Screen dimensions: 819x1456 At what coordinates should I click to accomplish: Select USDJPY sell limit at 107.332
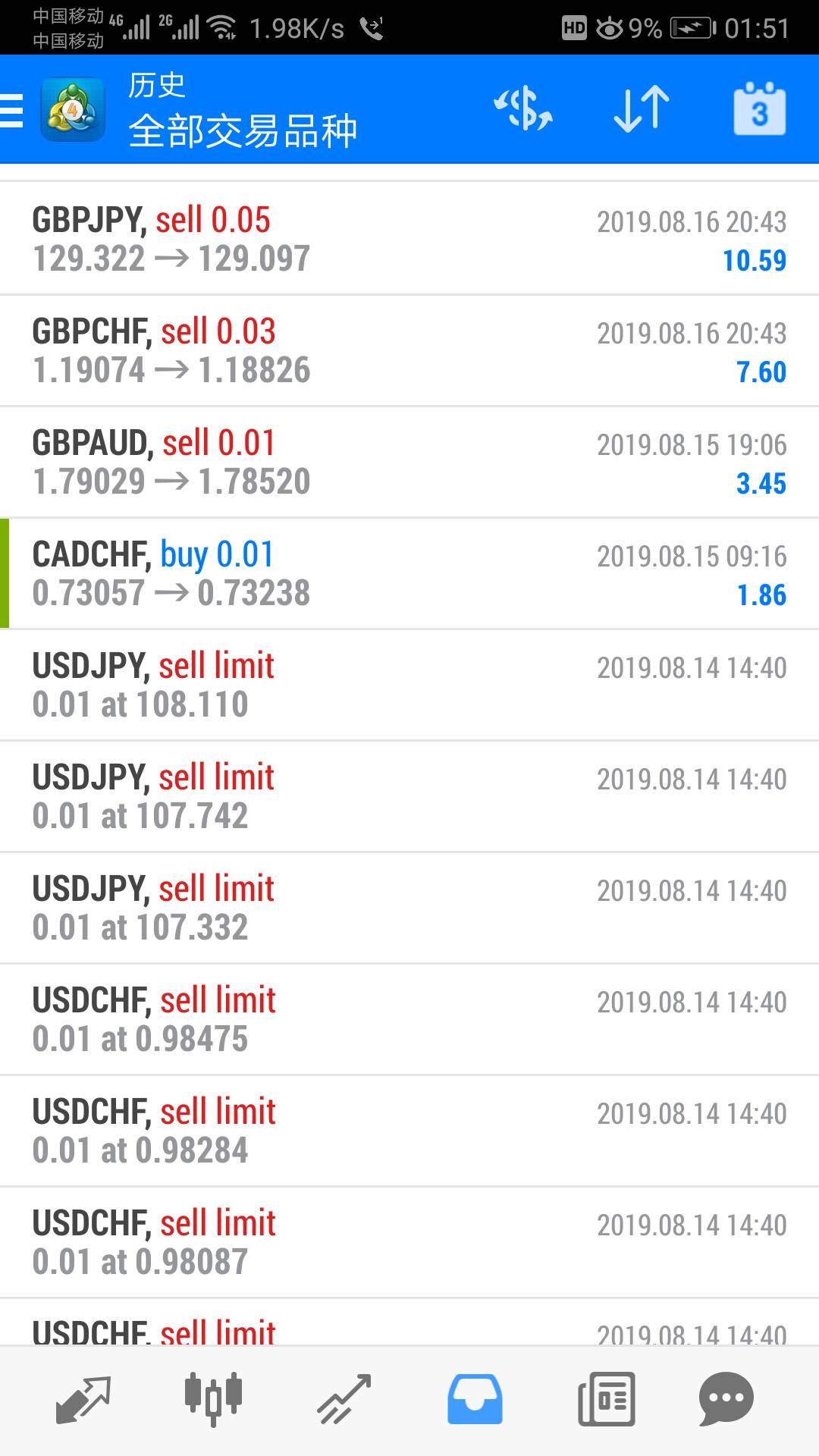click(409, 908)
